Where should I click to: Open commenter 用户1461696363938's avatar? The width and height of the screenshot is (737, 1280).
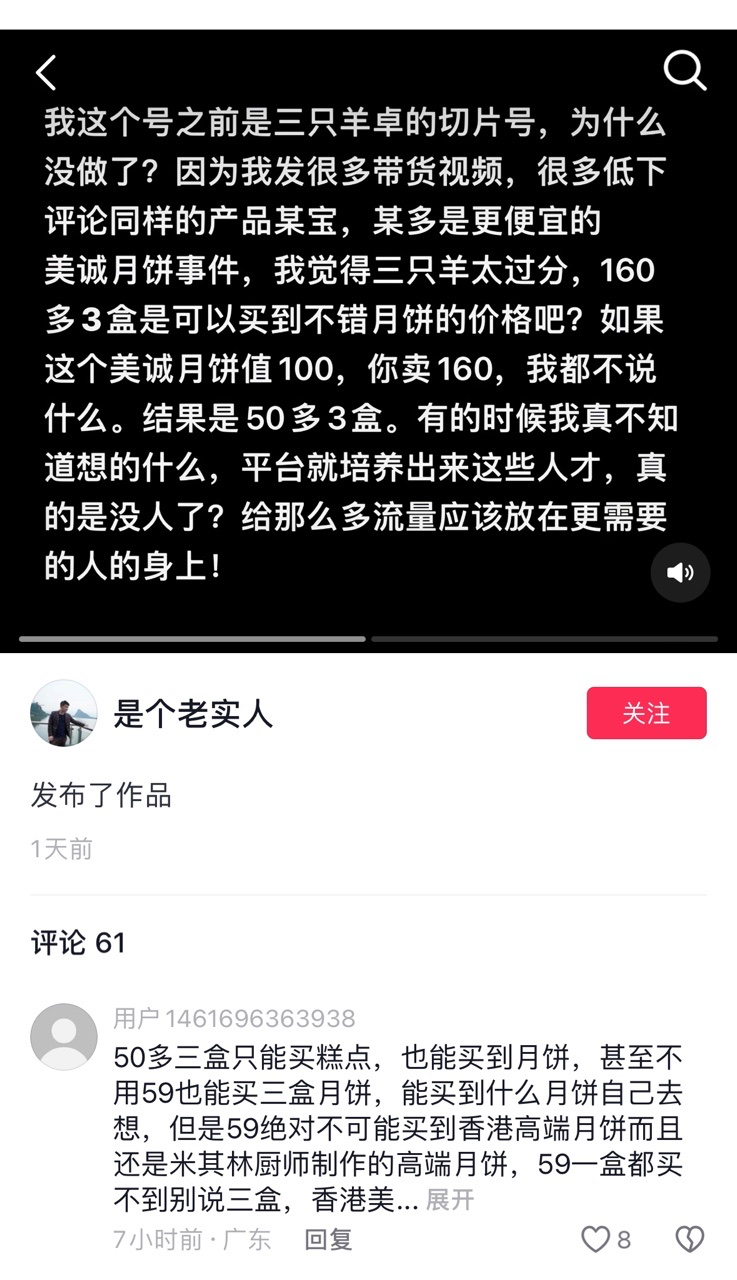64,1037
